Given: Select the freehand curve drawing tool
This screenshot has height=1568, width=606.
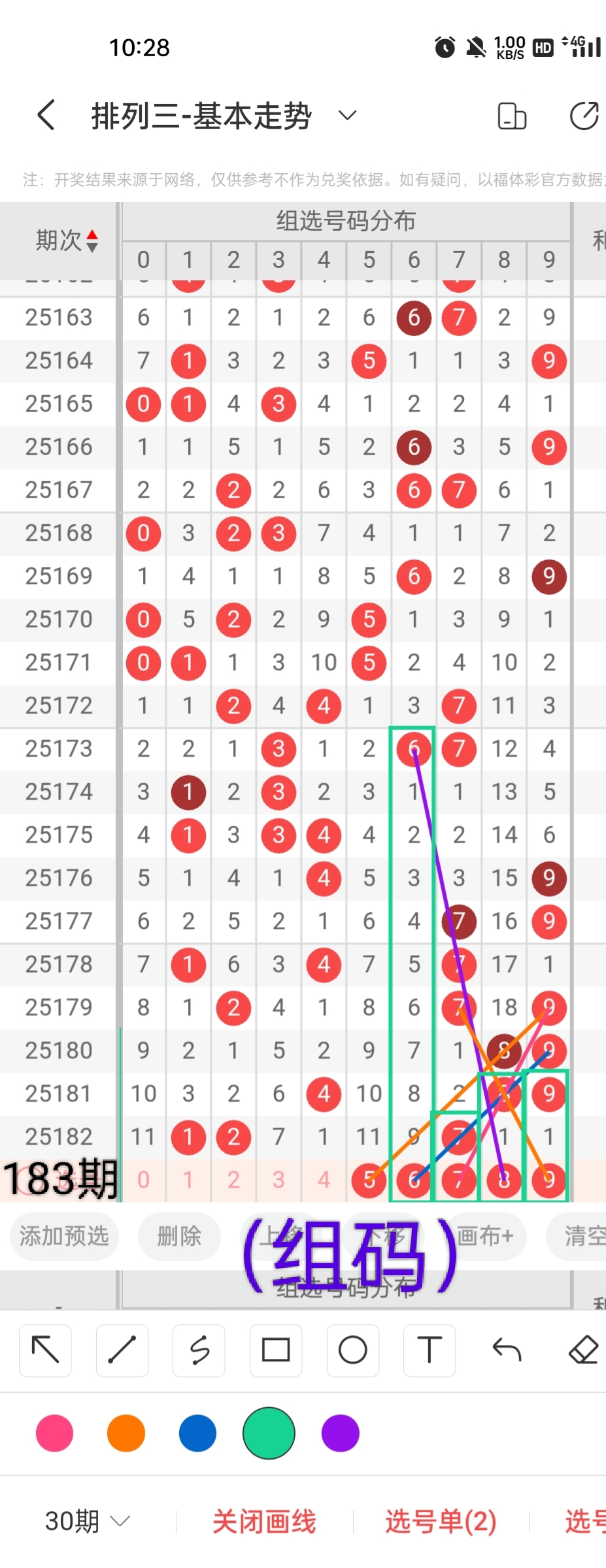Looking at the screenshot, I should click(199, 1350).
